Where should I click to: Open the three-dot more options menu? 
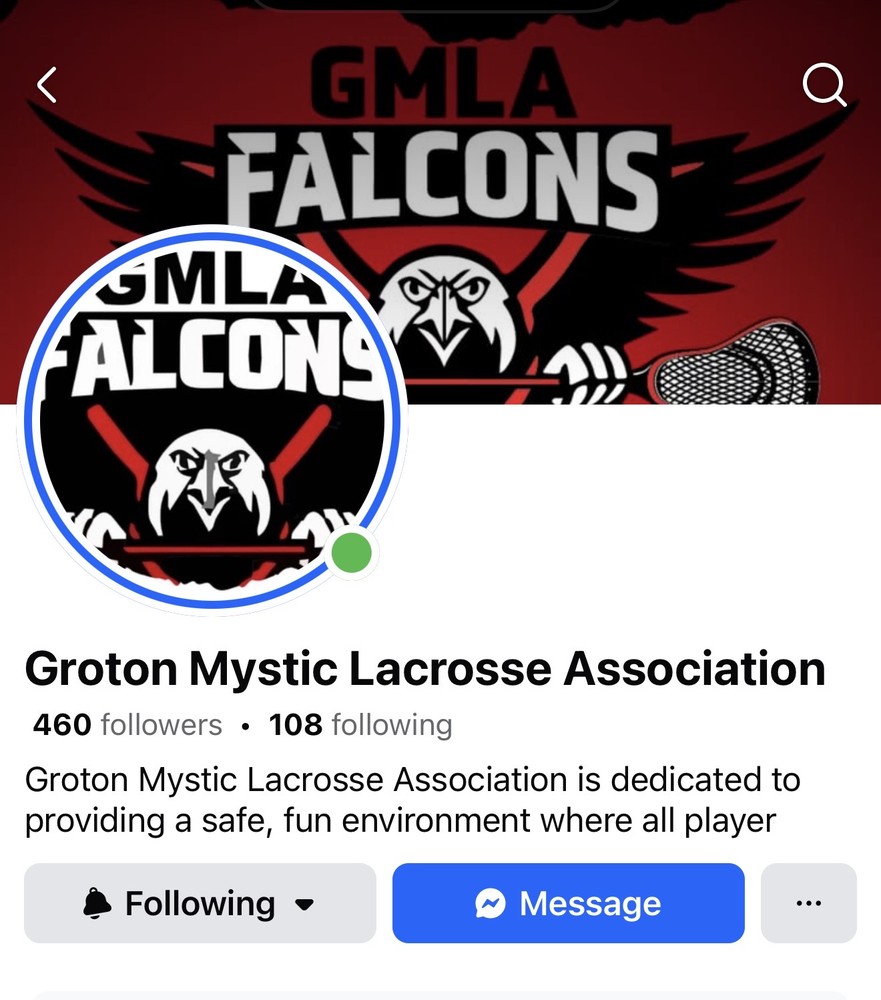pyautogui.click(x=808, y=904)
